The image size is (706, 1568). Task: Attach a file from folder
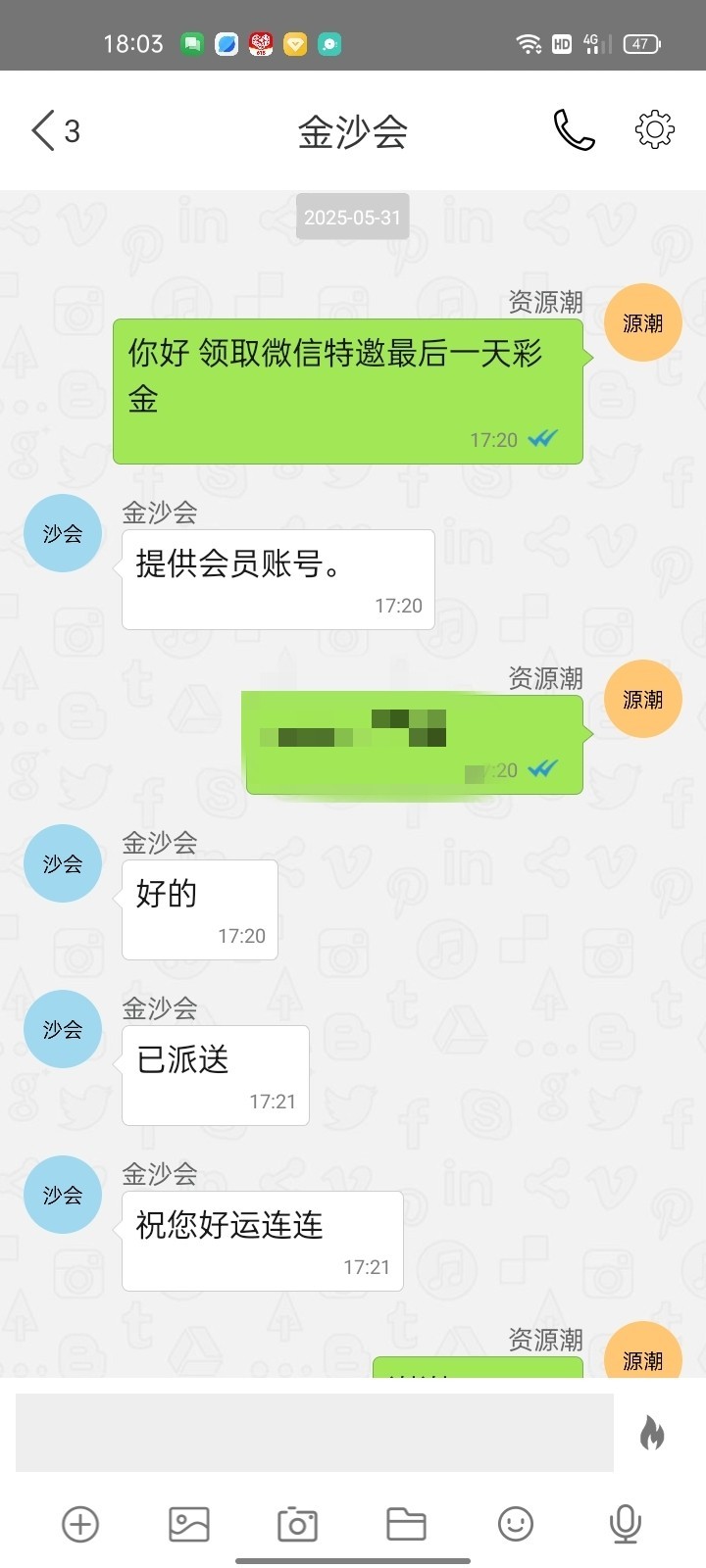(x=406, y=1524)
